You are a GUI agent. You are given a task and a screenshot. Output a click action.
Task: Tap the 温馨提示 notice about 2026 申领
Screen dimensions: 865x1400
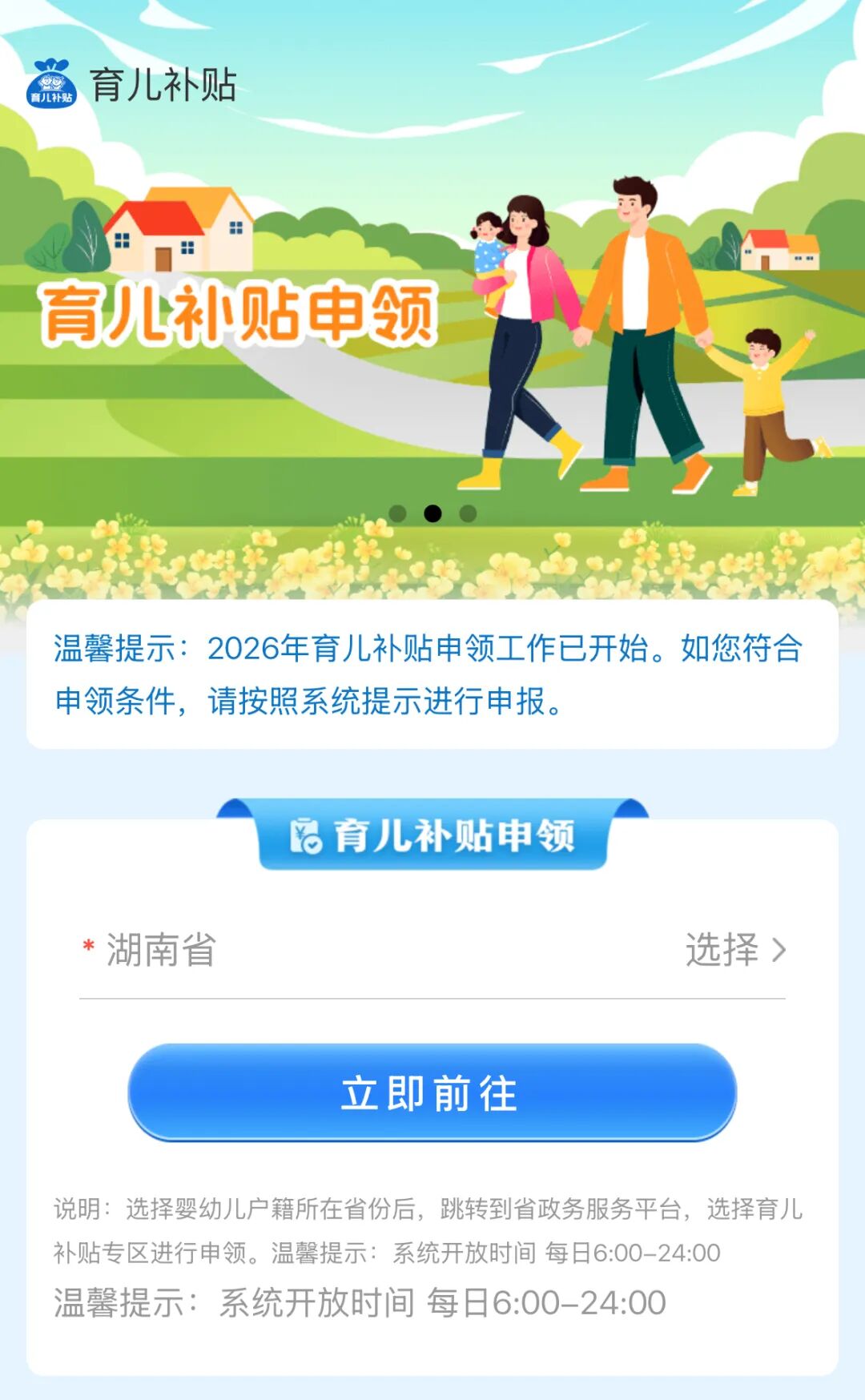tap(432, 673)
